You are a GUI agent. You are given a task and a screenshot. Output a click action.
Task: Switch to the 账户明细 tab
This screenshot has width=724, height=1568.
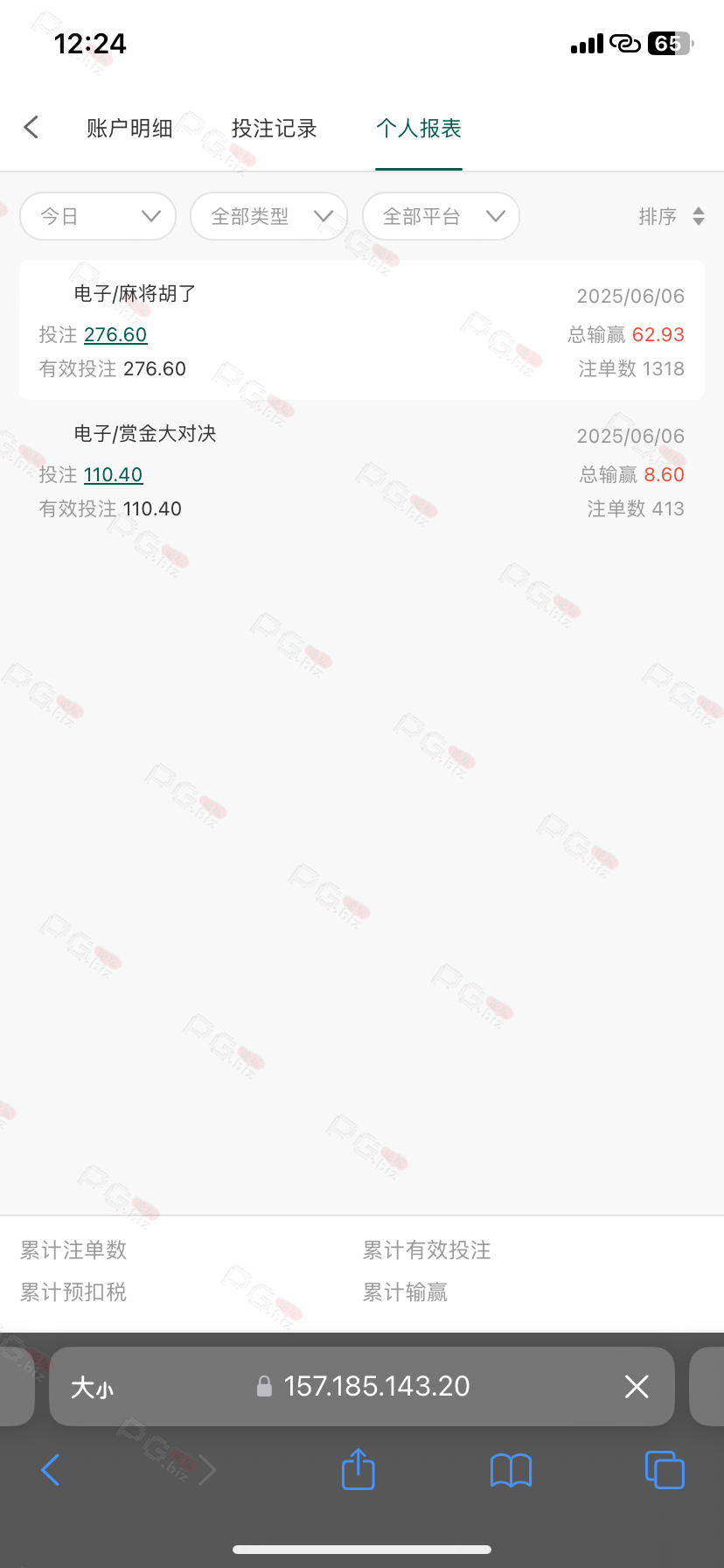tap(129, 129)
